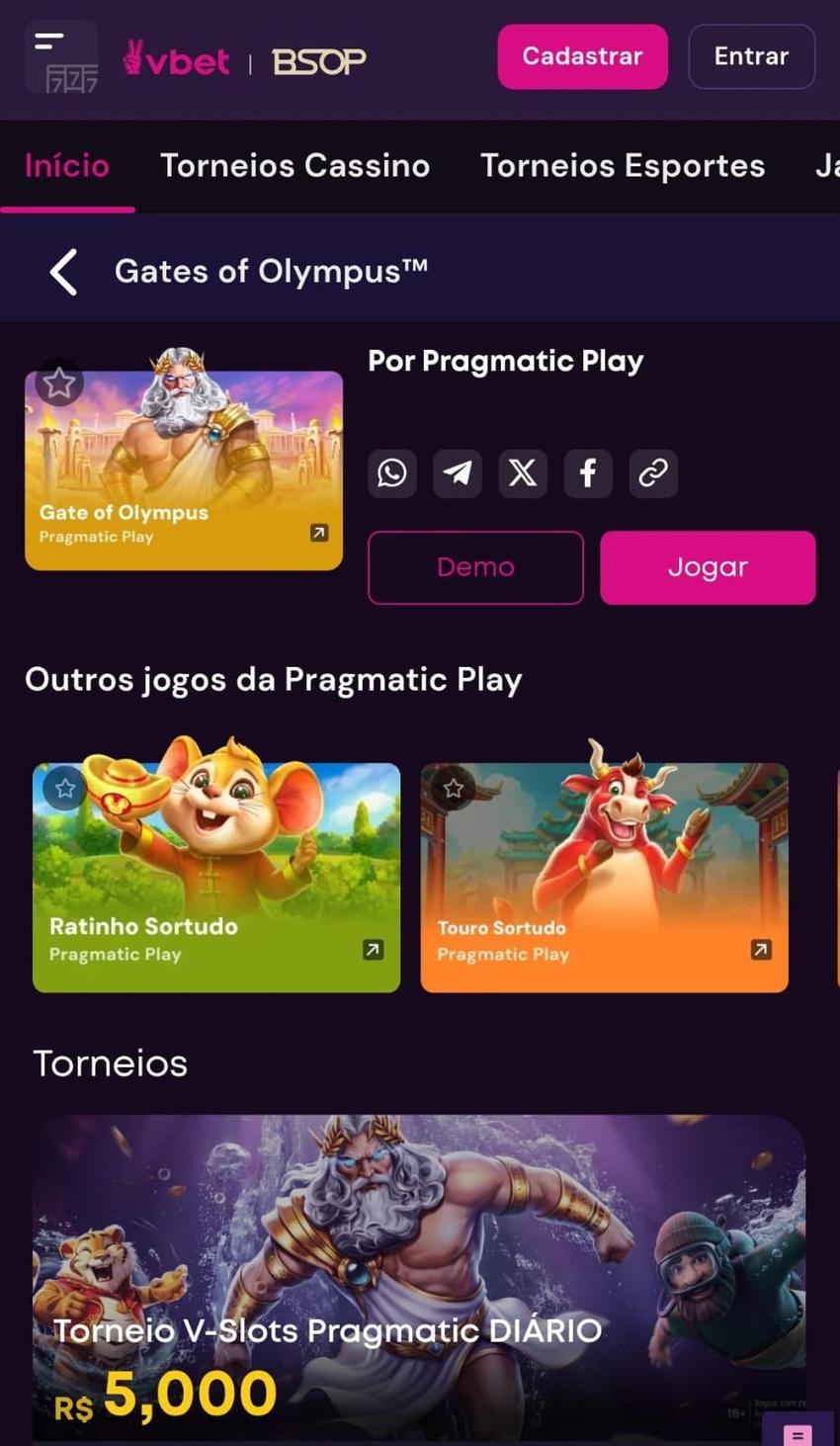Launch the game with the Jogar button
The height and width of the screenshot is (1446, 840).
pyautogui.click(x=708, y=566)
